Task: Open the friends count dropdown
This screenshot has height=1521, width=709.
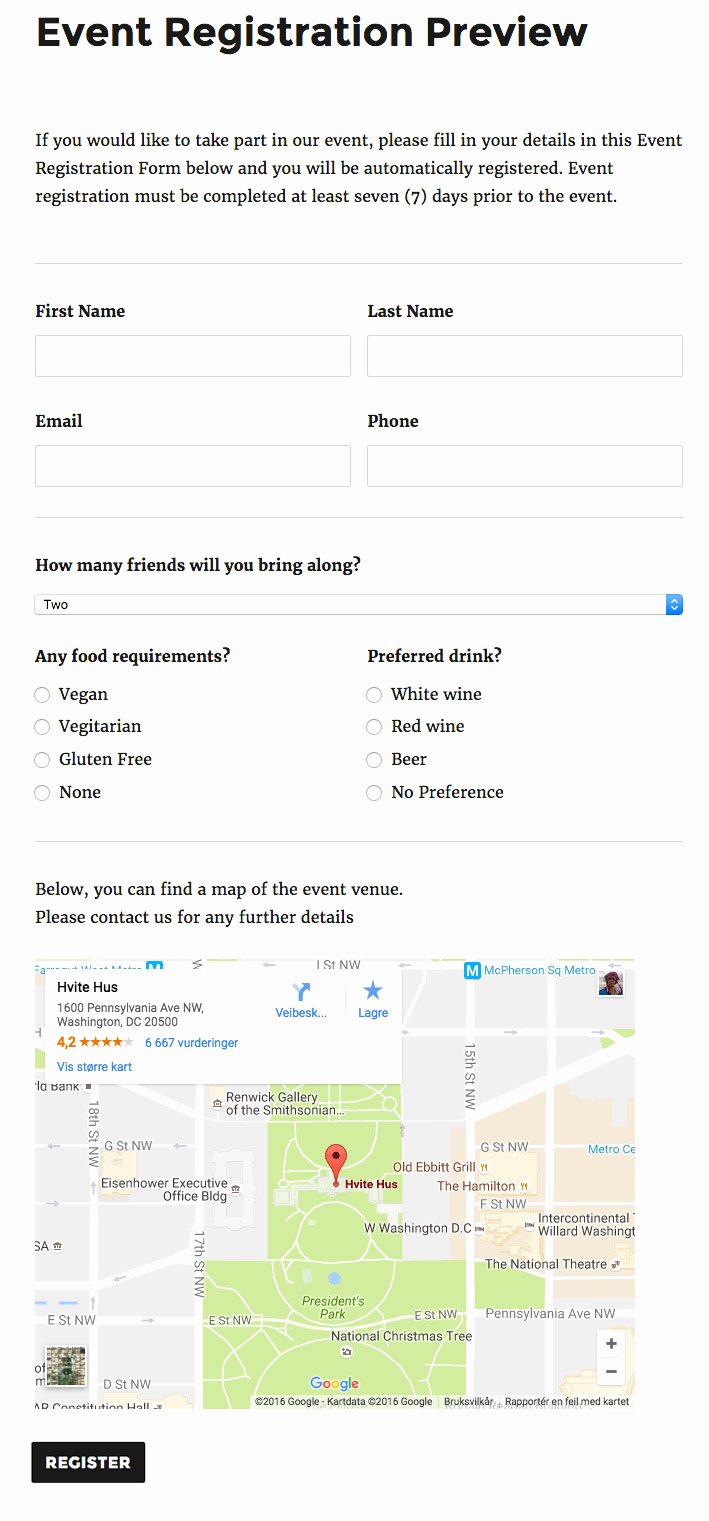Action: pyautogui.click(x=359, y=604)
